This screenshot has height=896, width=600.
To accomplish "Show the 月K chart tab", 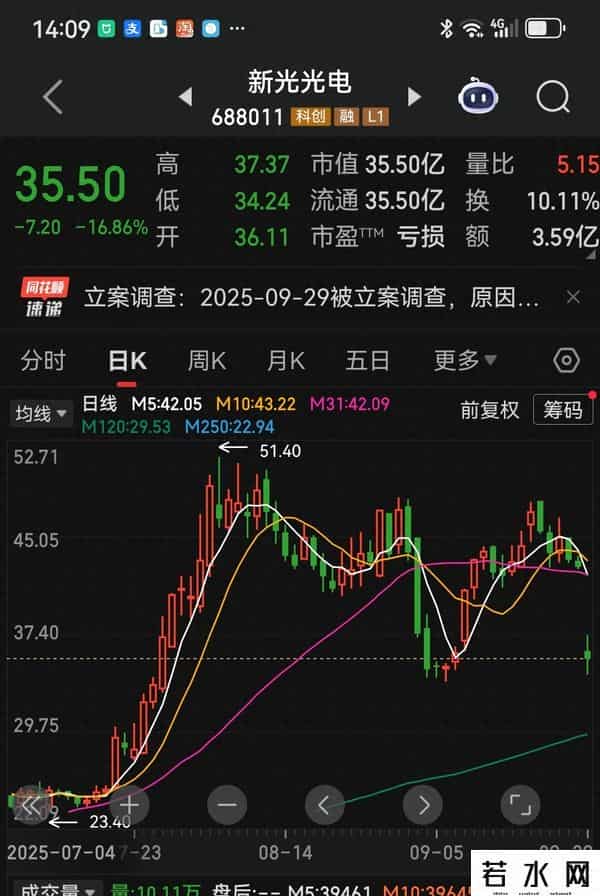I will coord(286,361).
